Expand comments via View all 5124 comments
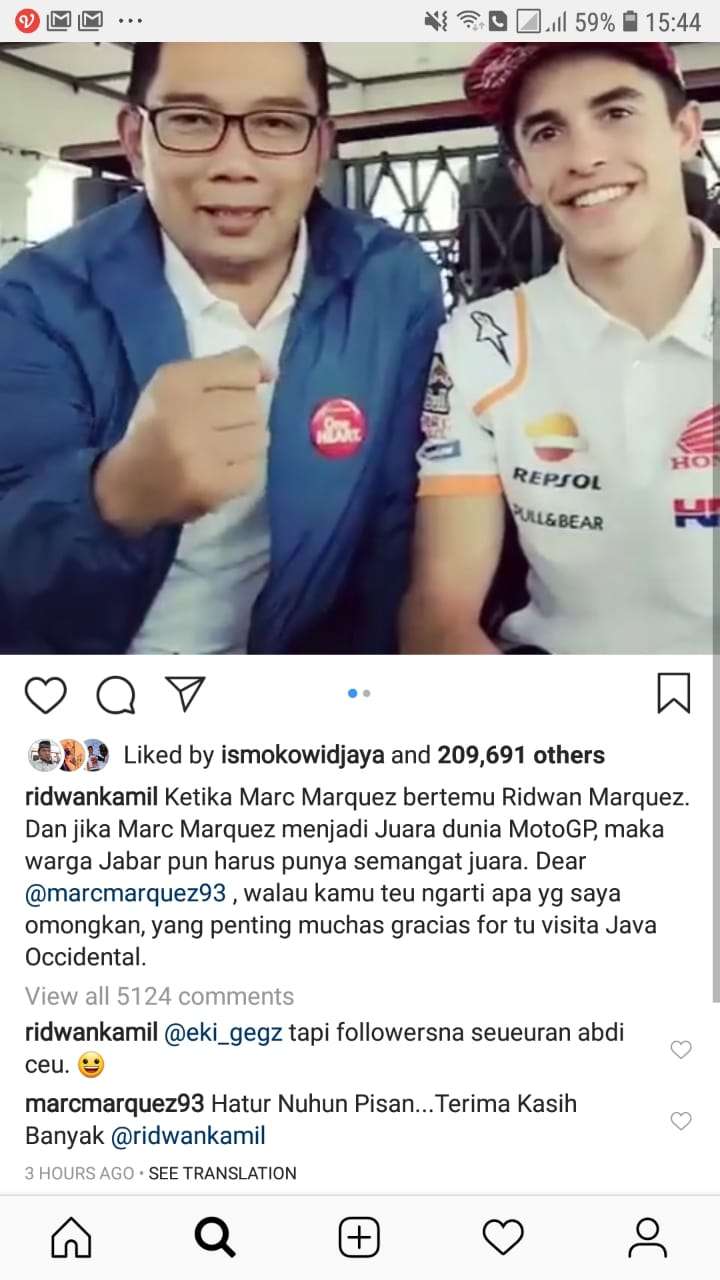720x1280 pixels. tap(160, 996)
